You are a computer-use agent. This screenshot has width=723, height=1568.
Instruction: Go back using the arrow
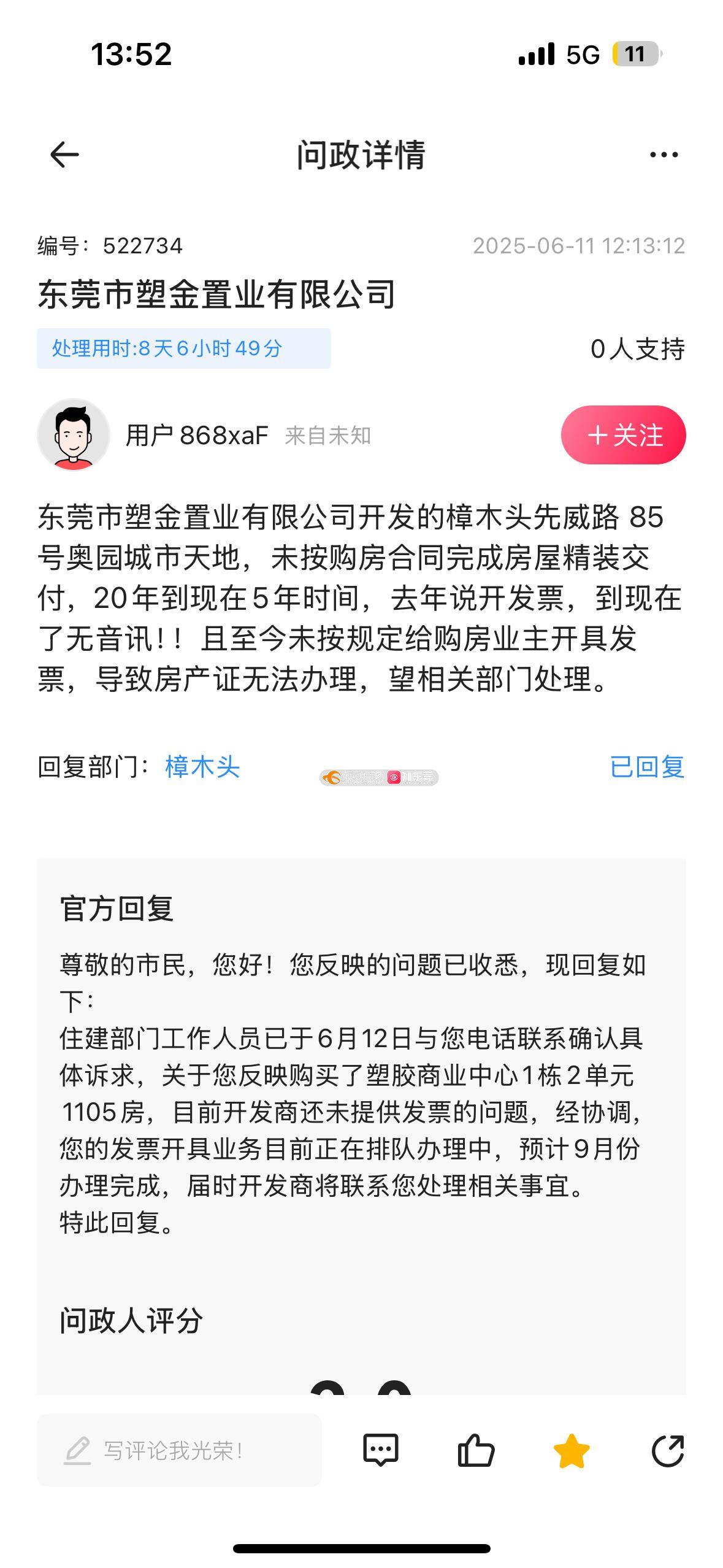pyautogui.click(x=64, y=155)
